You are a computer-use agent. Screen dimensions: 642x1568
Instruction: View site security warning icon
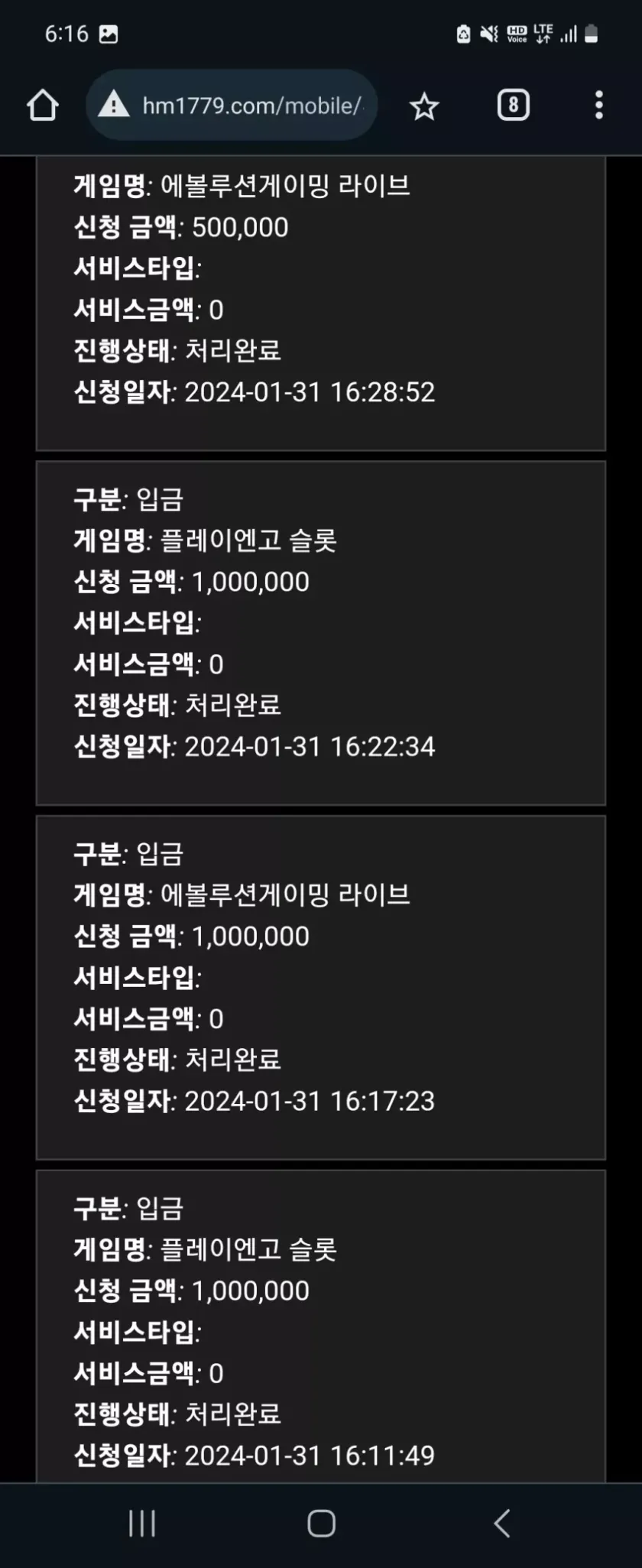(x=115, y=105)
